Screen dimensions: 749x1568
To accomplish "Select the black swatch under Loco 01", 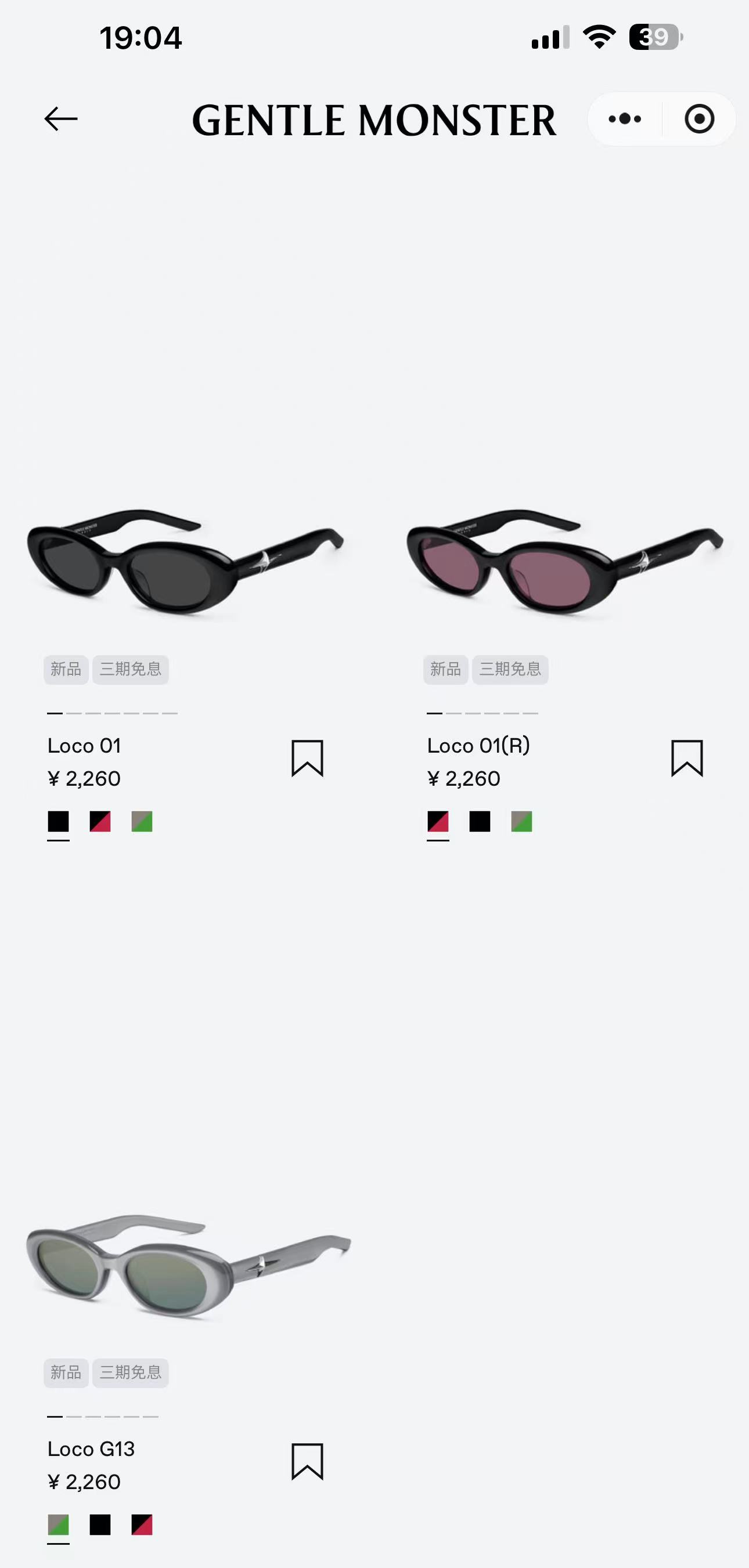I will coord(59,822).
